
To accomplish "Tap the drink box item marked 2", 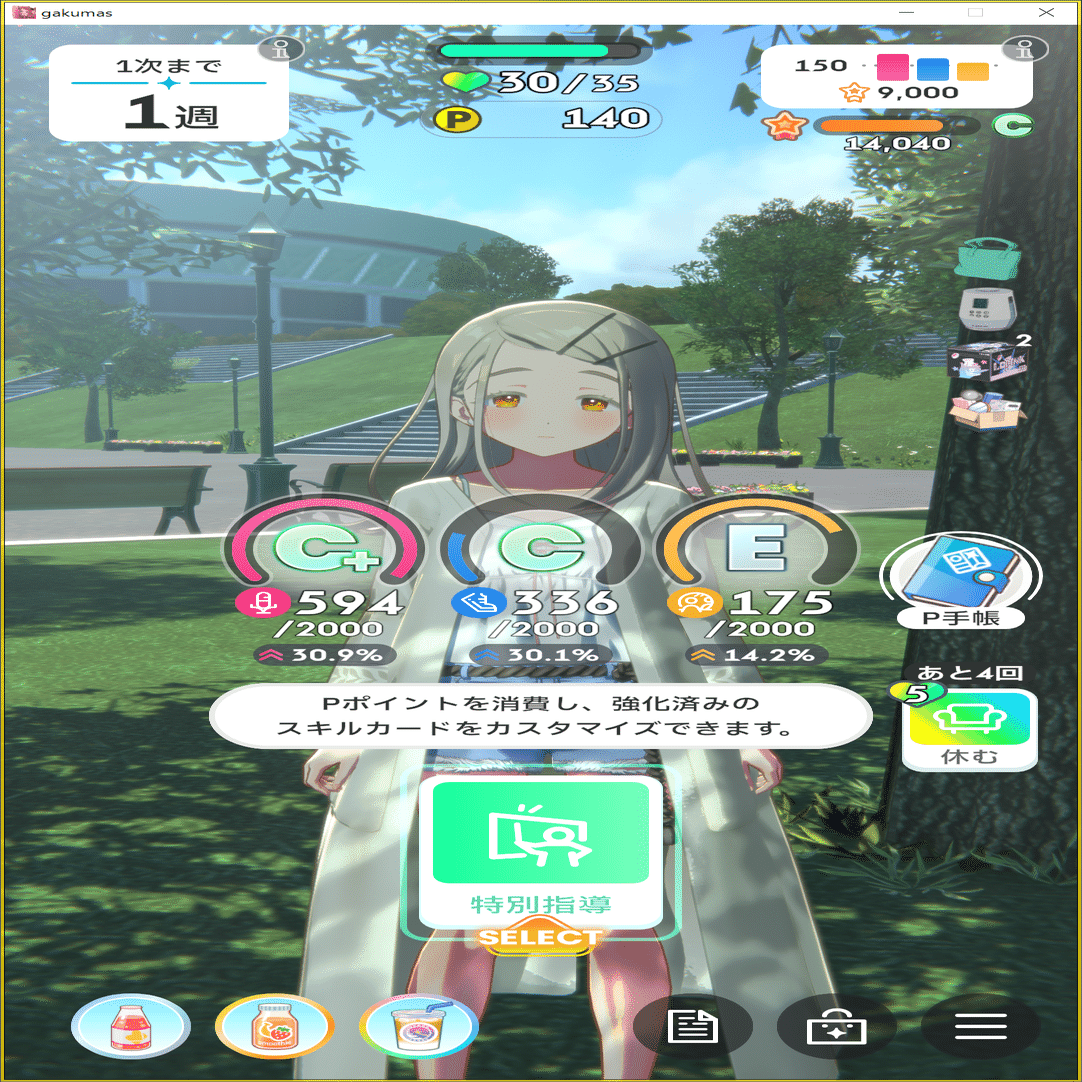I will coord(987,358).
